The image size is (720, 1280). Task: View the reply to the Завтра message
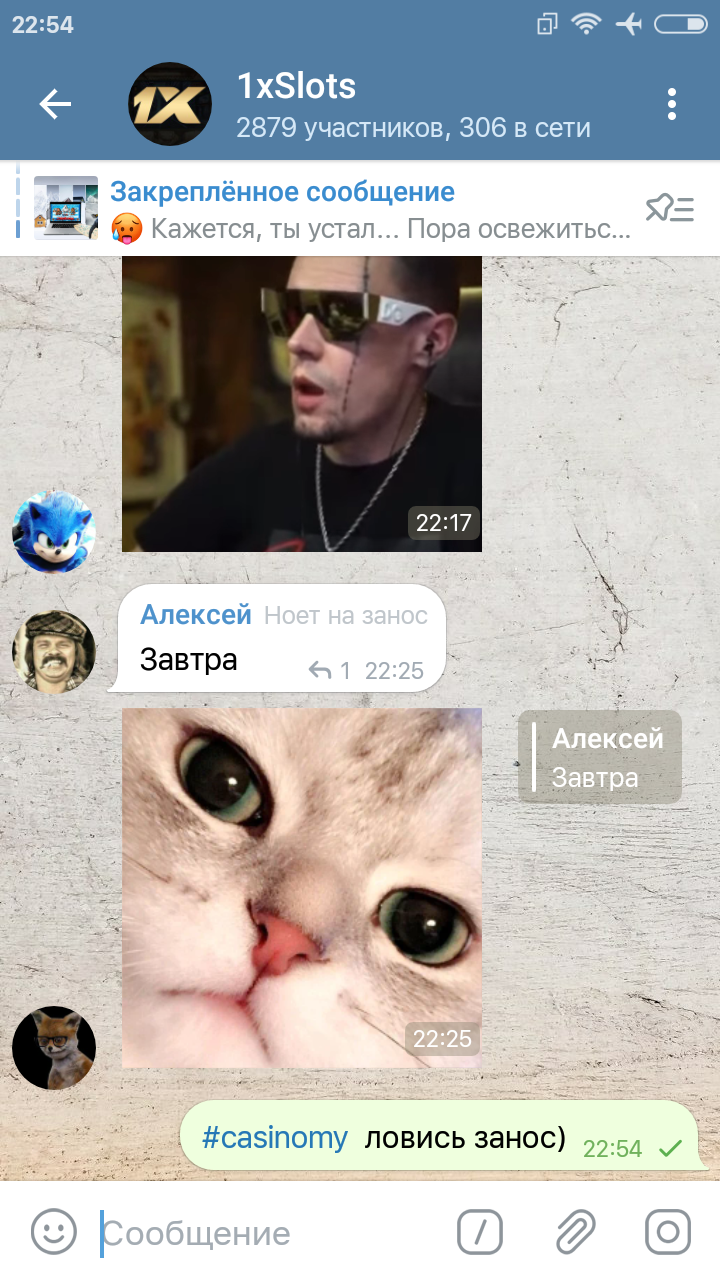[330, 671]
